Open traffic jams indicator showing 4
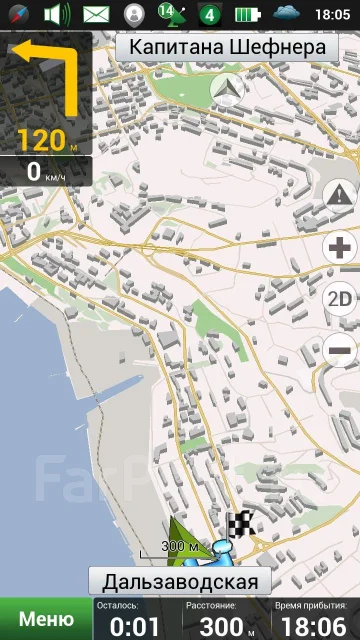Viewport: 360px width, 640px height. point(210,15)
